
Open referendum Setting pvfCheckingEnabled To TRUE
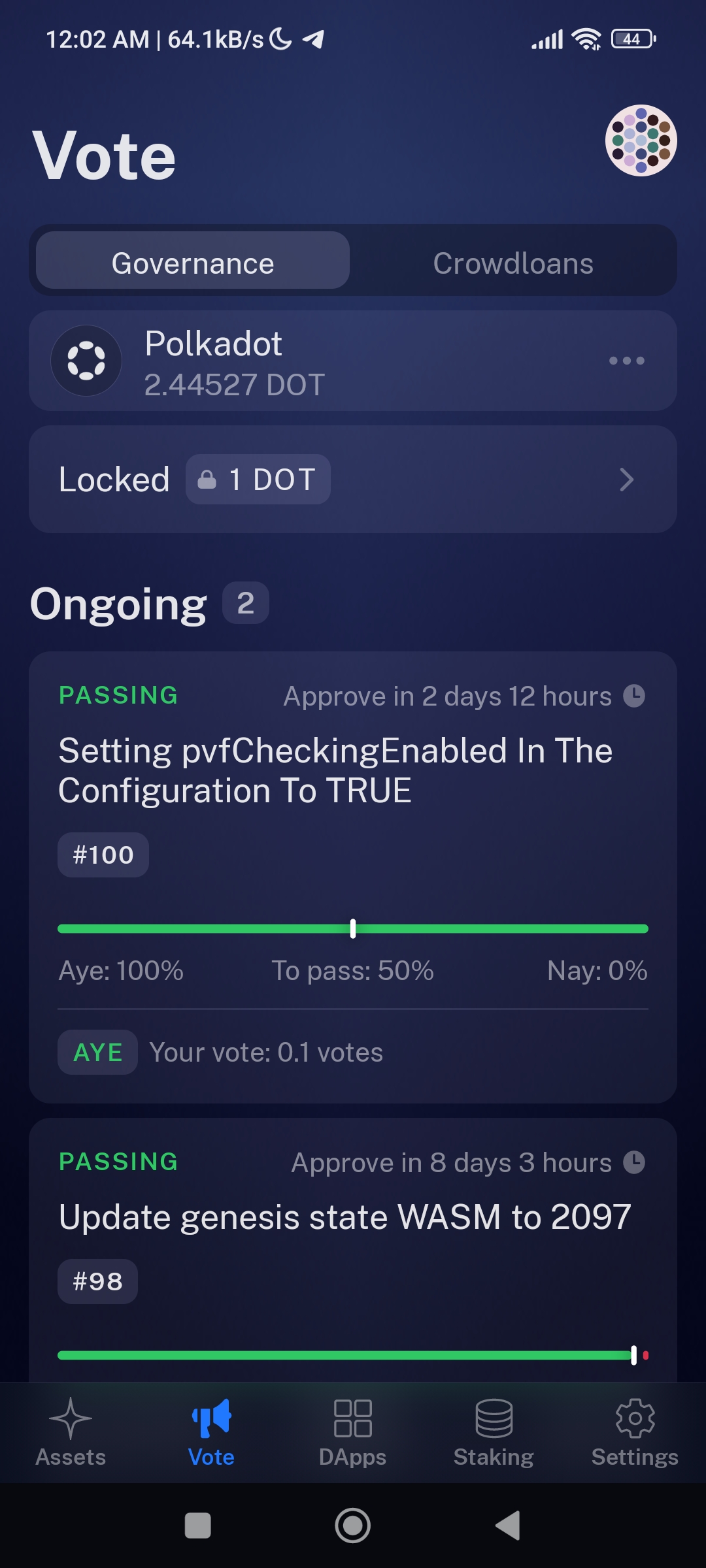tap(335, 769)
